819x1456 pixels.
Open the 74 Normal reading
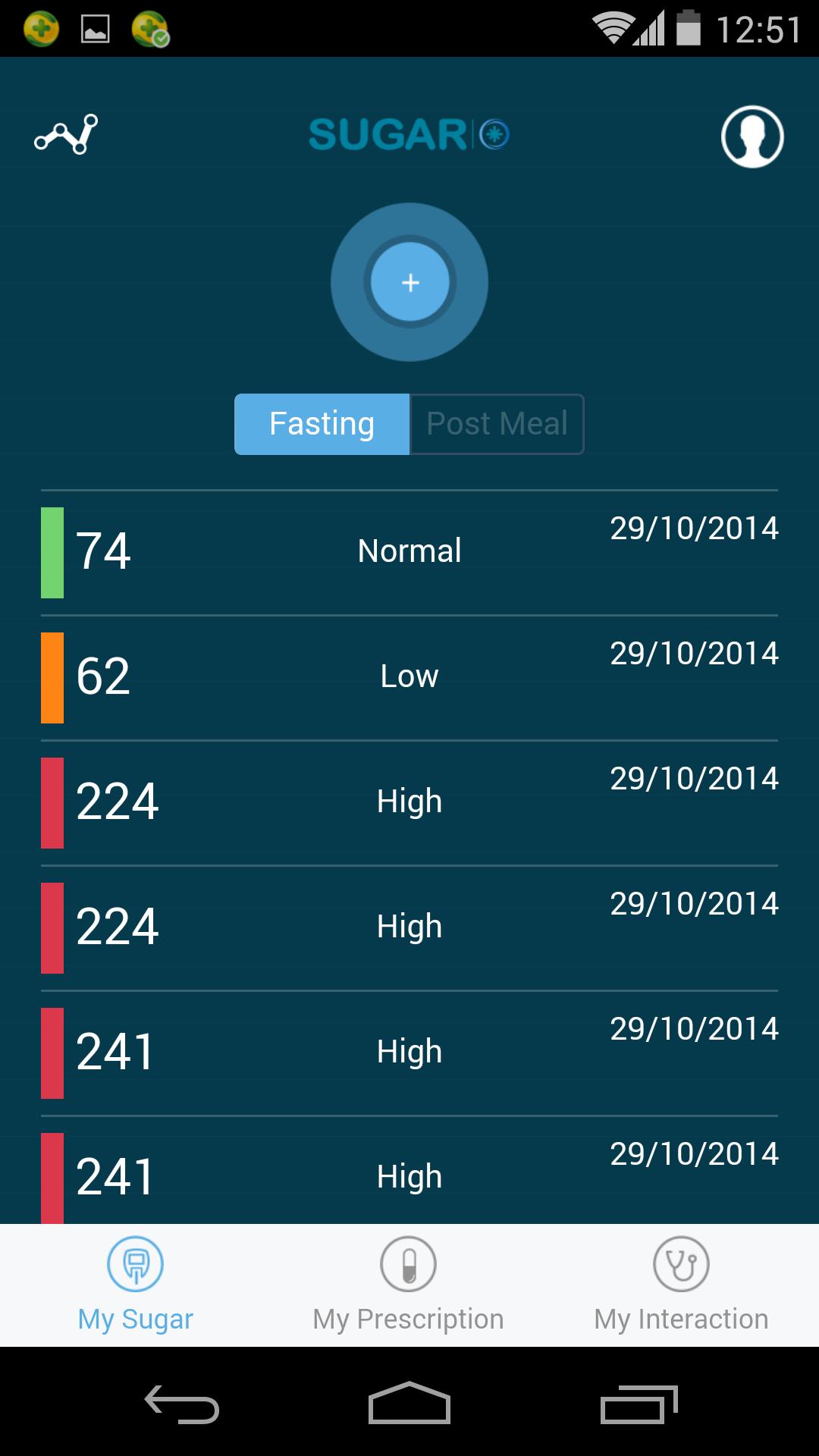409,552
